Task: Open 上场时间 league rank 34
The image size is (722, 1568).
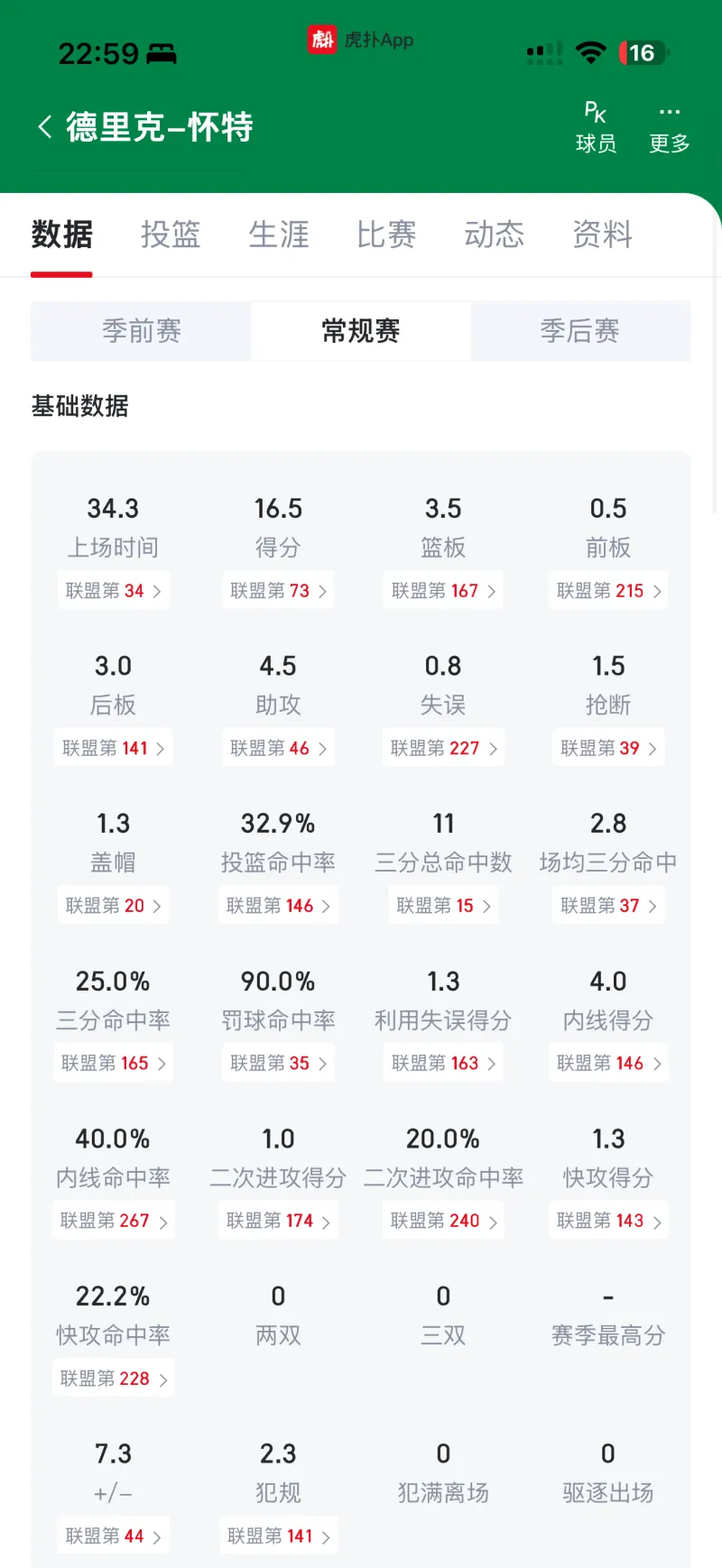Action: [114, 591]
